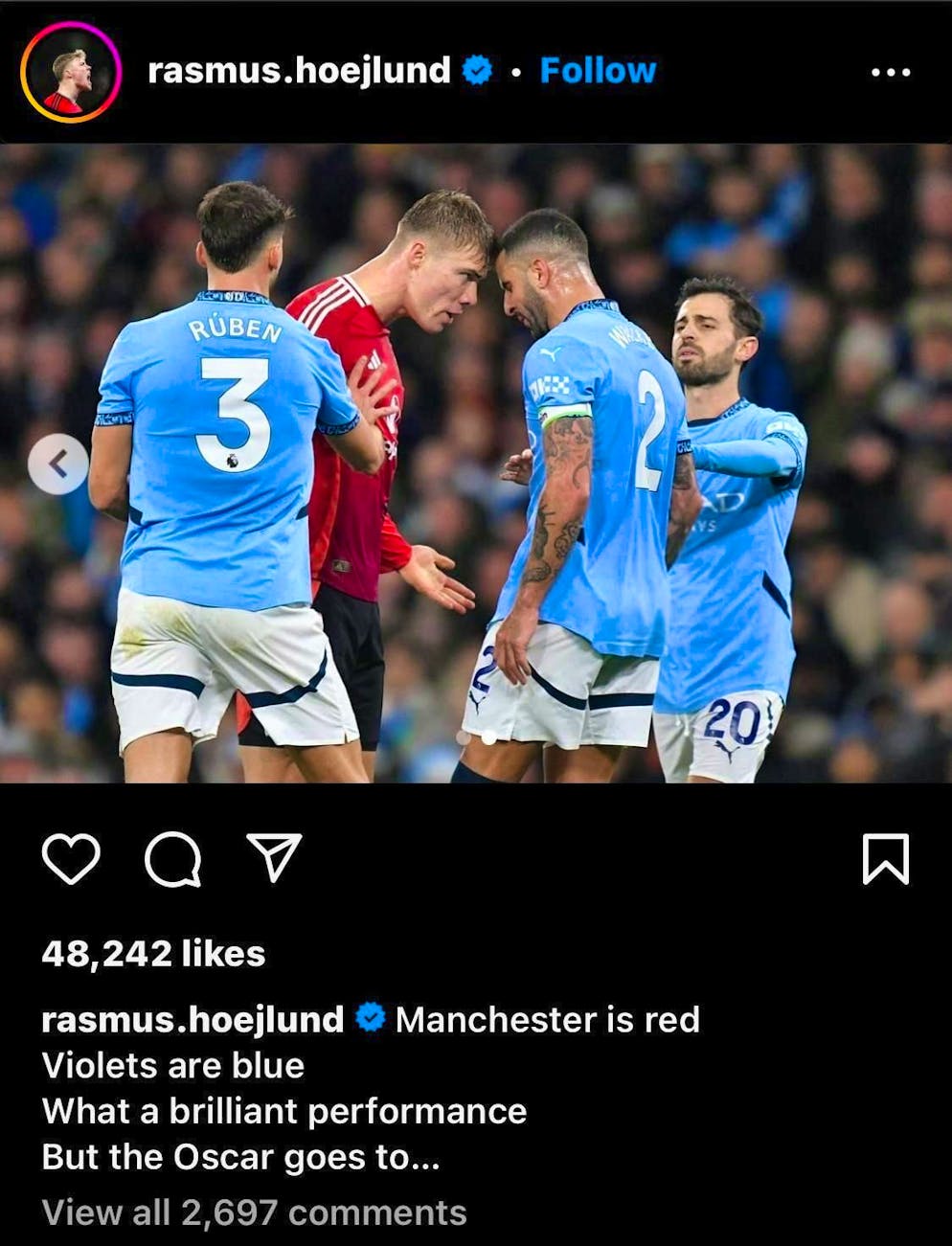Viewport: 952px width, 1246px height.
Task: Follow rasmus.hoejlund
Action: point(598,70)
